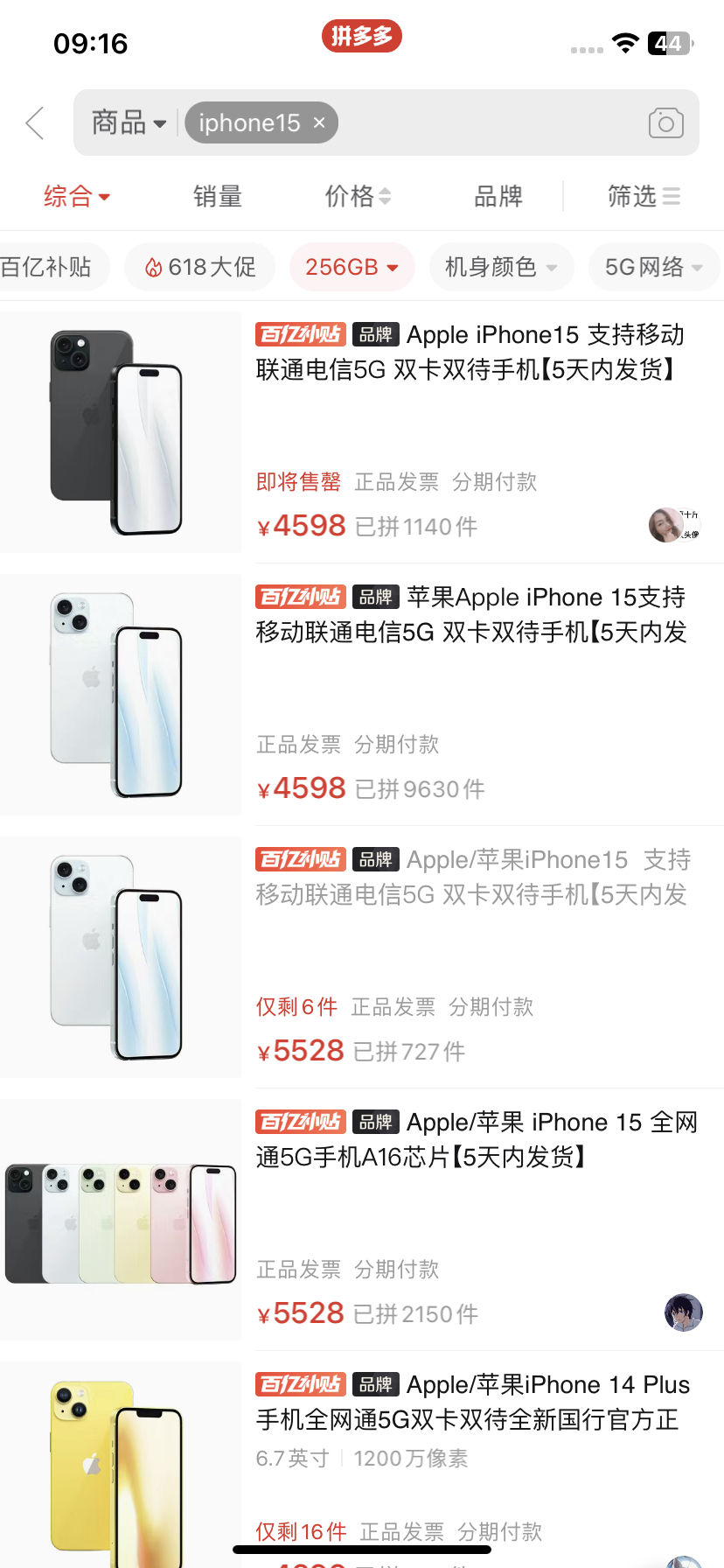
Task: Select the 综合 sorting tab
Action: click(x=77, y=197)
